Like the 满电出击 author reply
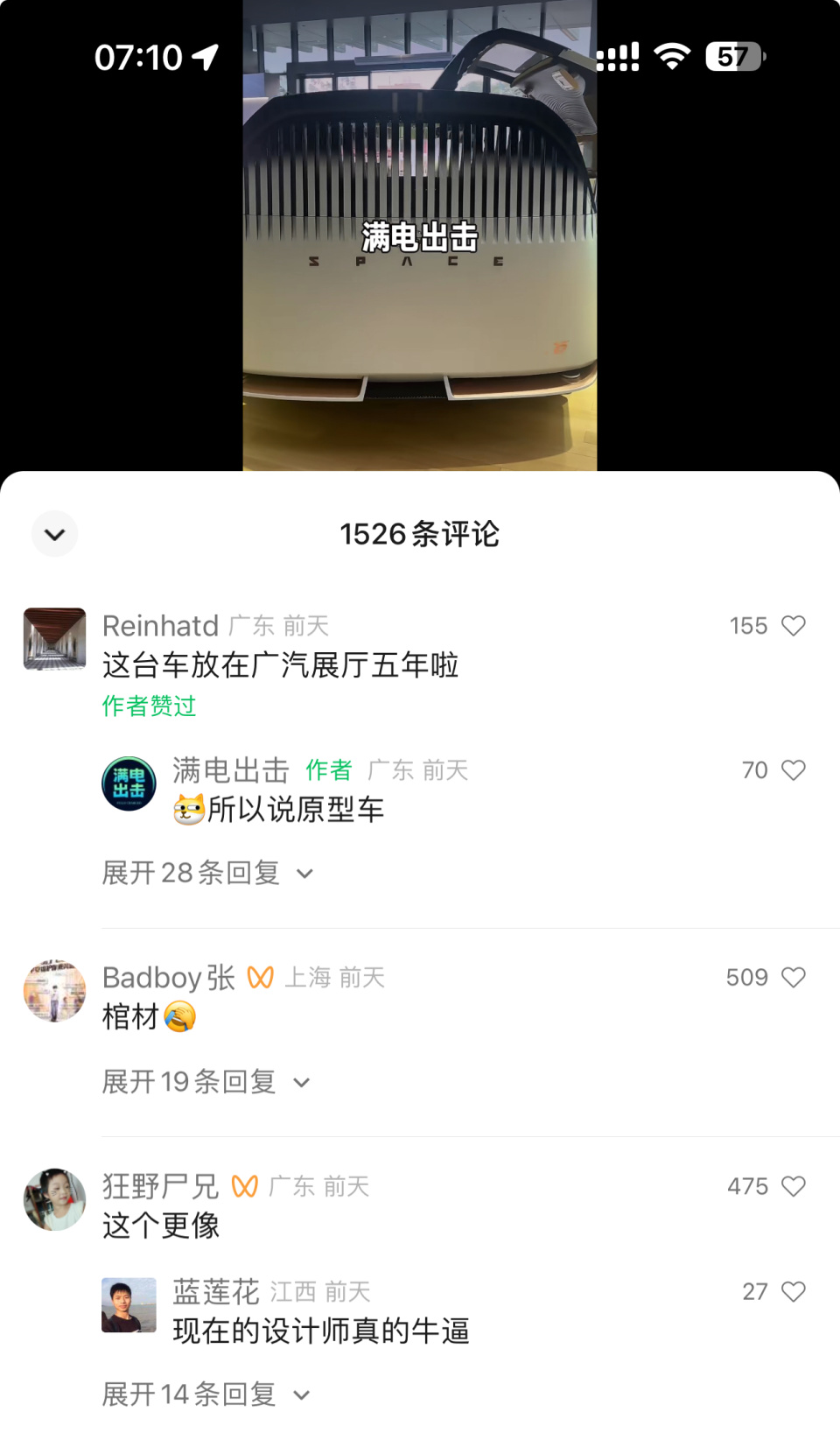This screenshot has height=1440, width=840. point(794,770)
